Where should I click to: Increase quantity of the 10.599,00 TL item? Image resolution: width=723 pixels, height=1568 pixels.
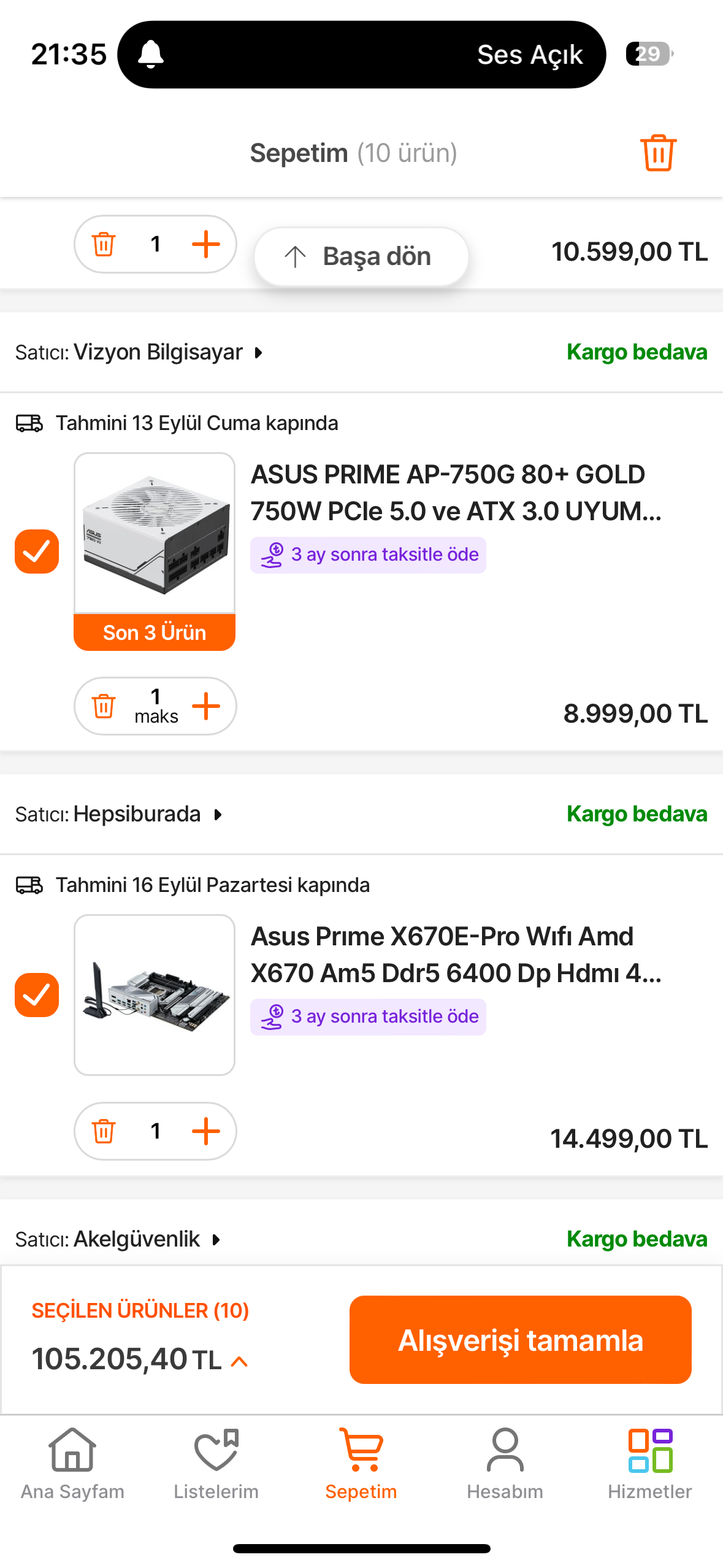(x=206, y=244)
